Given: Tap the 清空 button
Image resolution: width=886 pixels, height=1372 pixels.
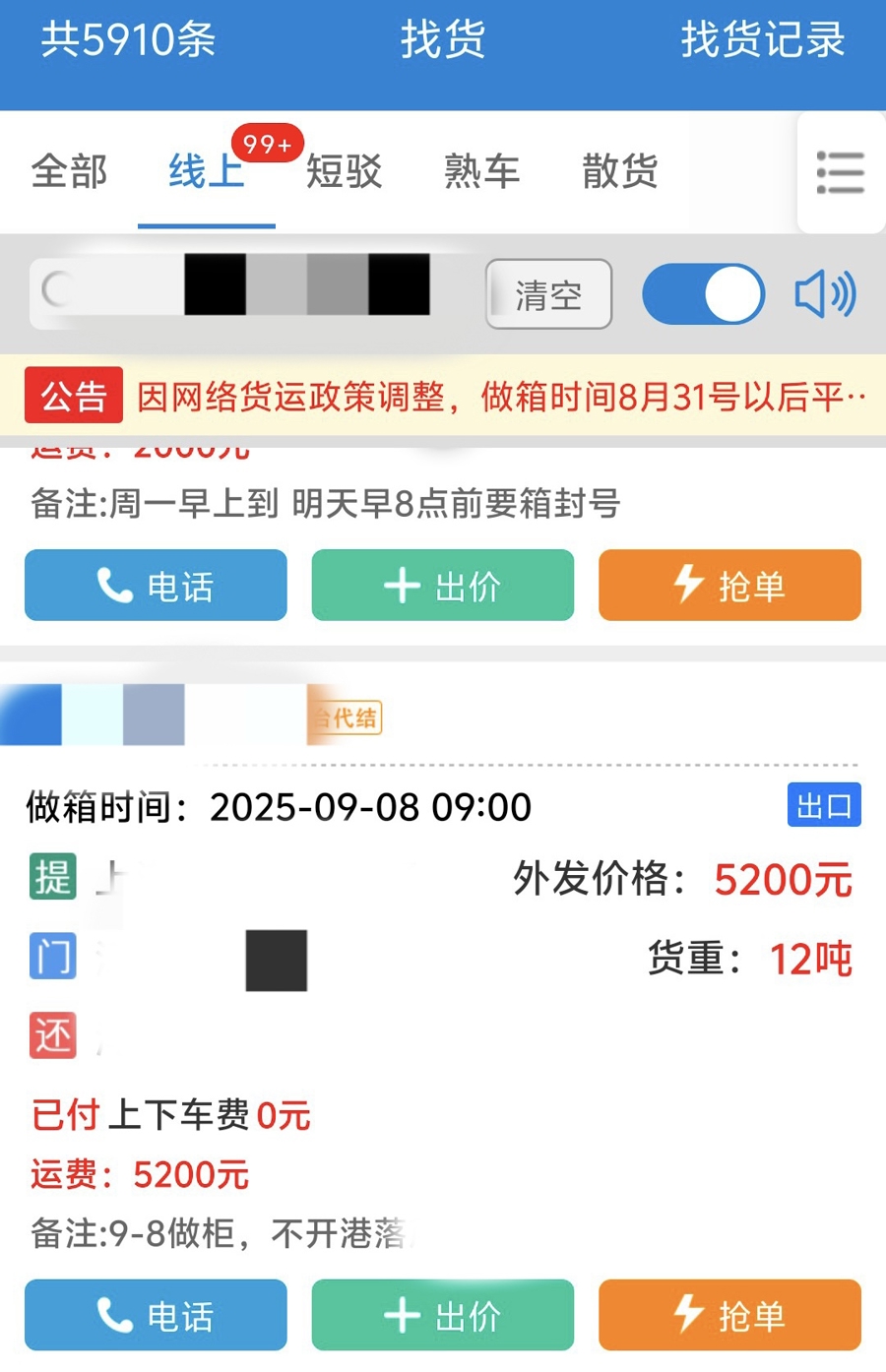Looking at the screenshot, I should 548,294.
